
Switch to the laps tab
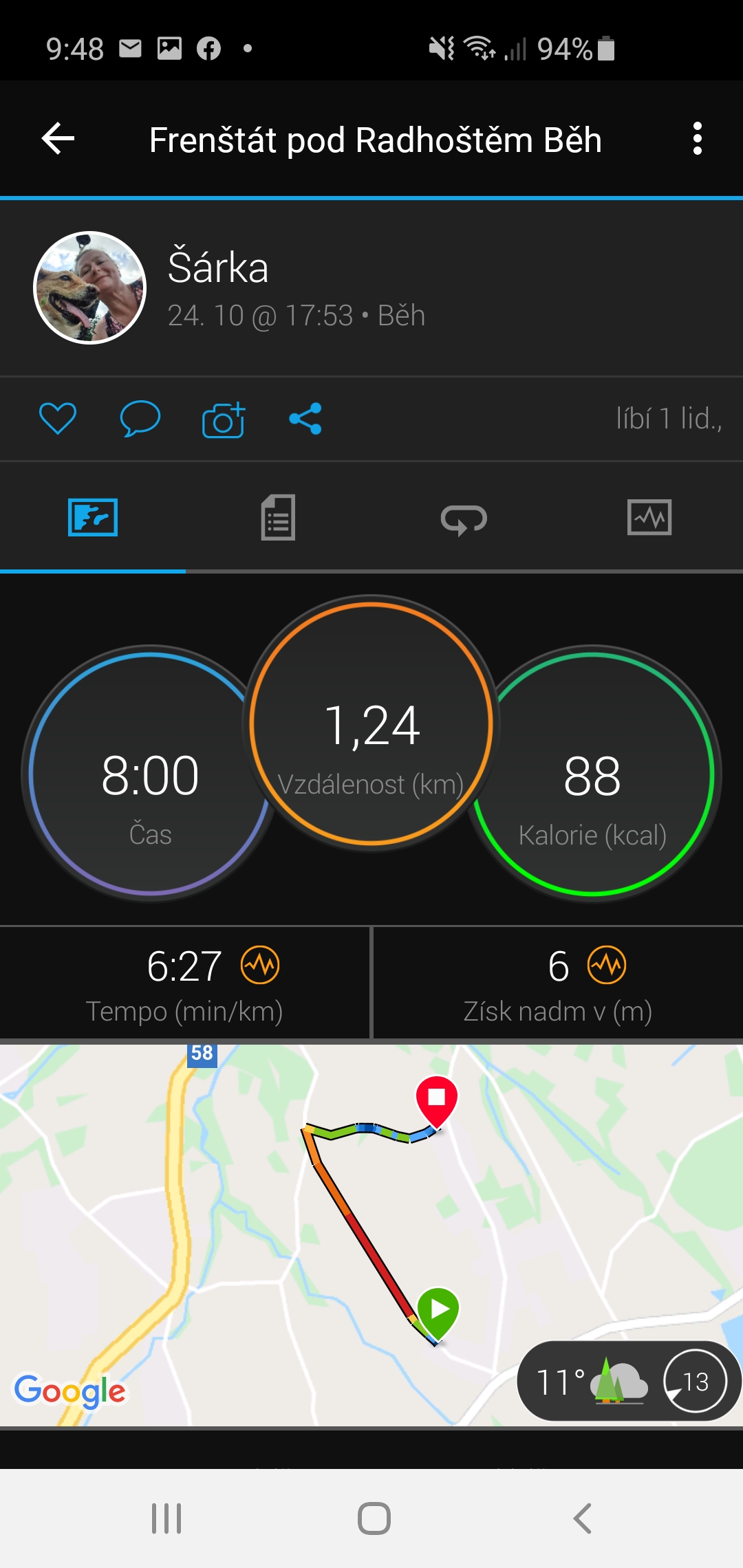[464, 519]
